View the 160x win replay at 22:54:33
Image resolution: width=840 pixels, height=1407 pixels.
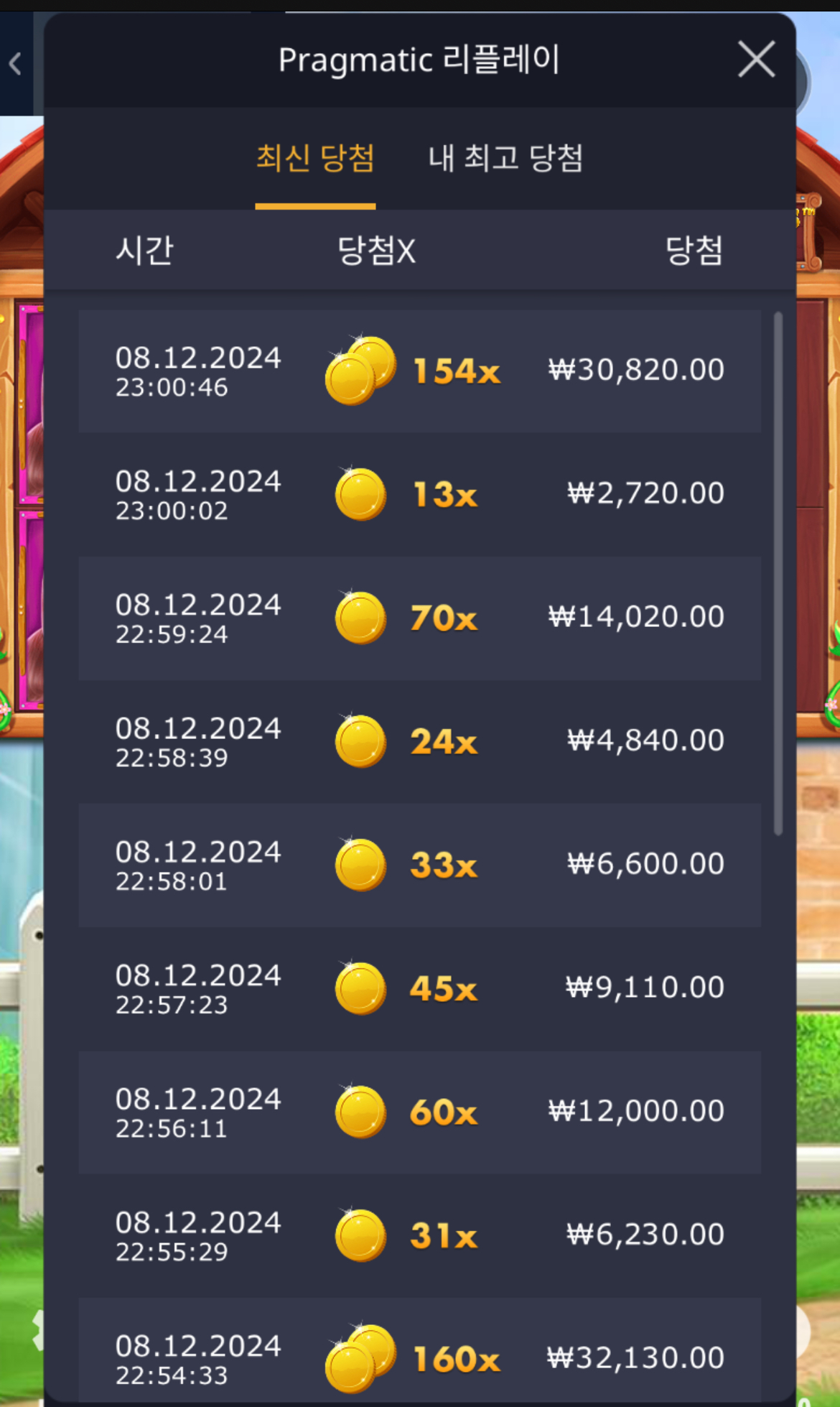click(x=420, y=1352)
